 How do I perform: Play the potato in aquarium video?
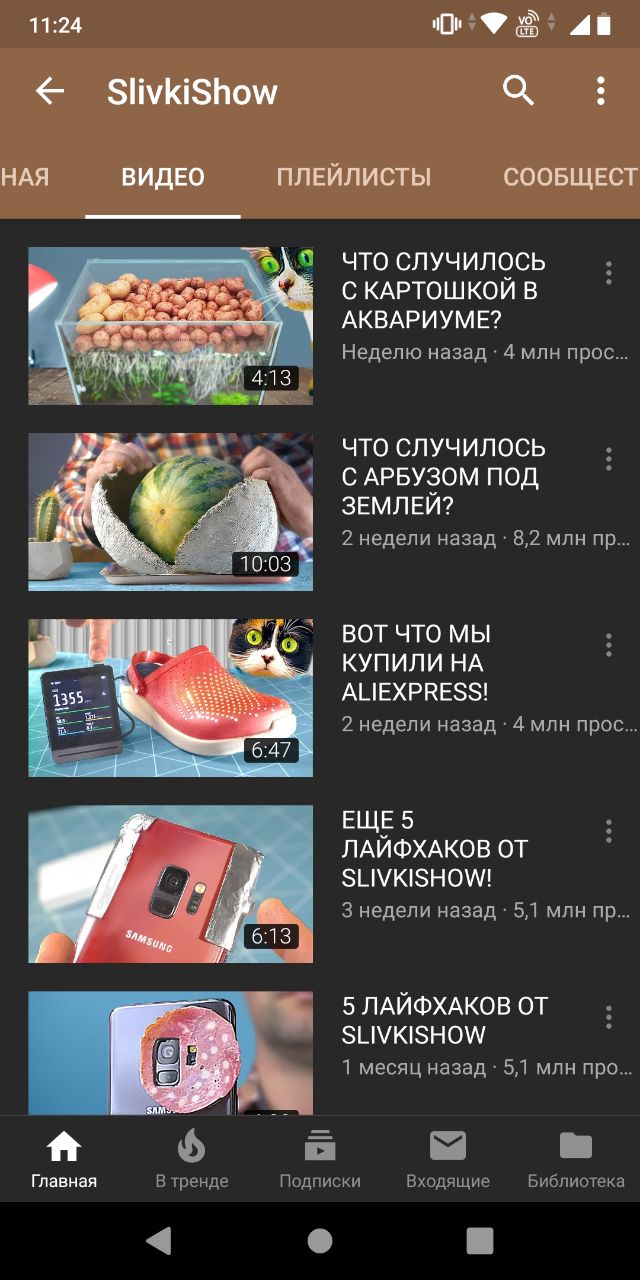pos(170,325)
